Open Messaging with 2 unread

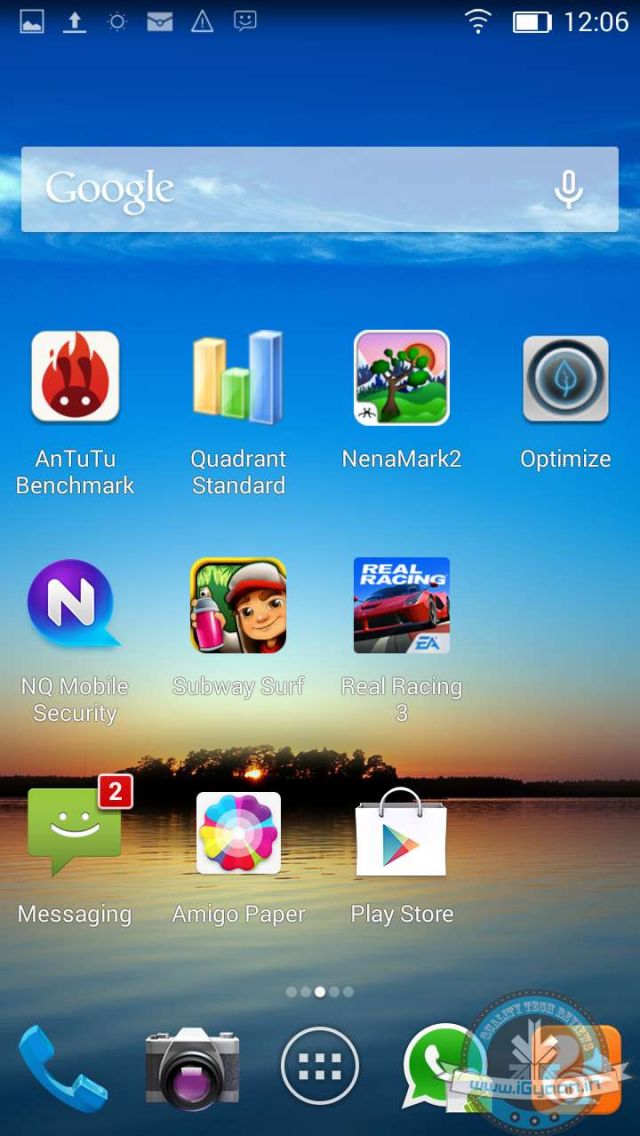75,832
